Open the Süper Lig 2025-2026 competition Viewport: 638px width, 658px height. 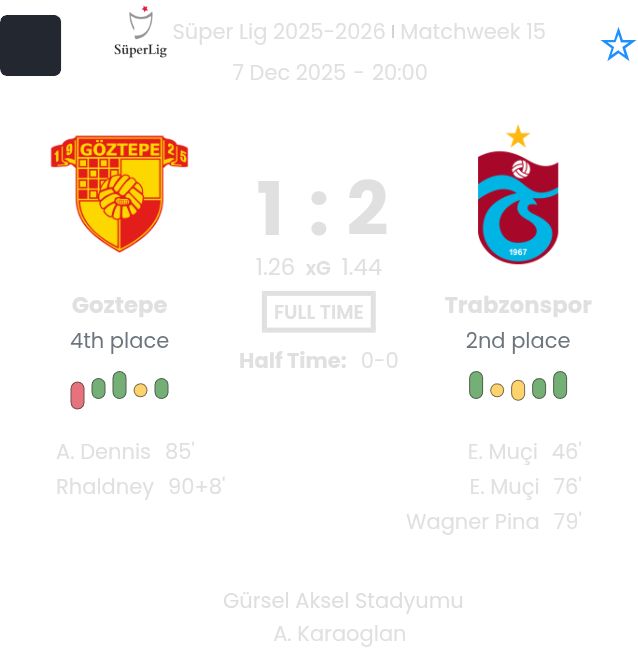(278, 32)
